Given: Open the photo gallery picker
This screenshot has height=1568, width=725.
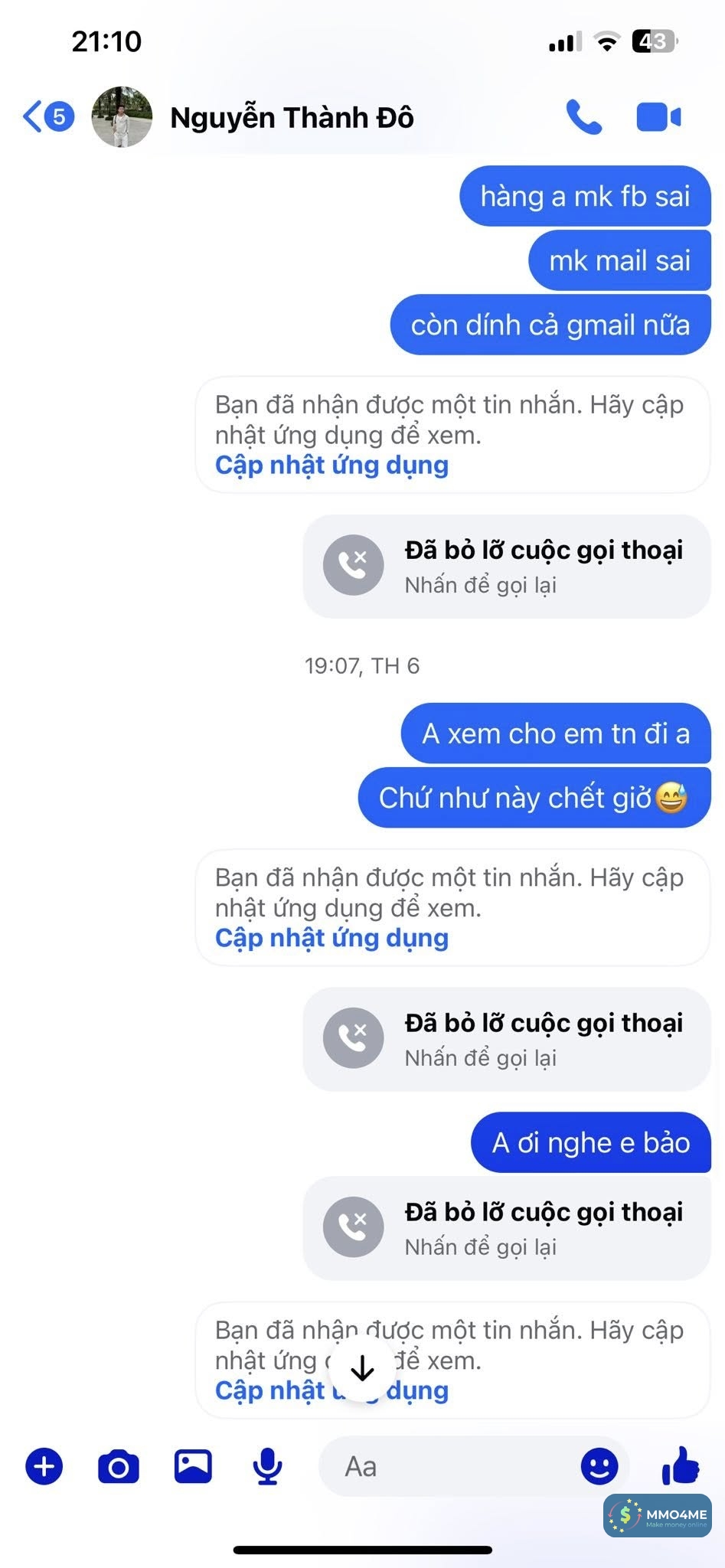Looking at the screenshot, I should [x=193, y=1467].
